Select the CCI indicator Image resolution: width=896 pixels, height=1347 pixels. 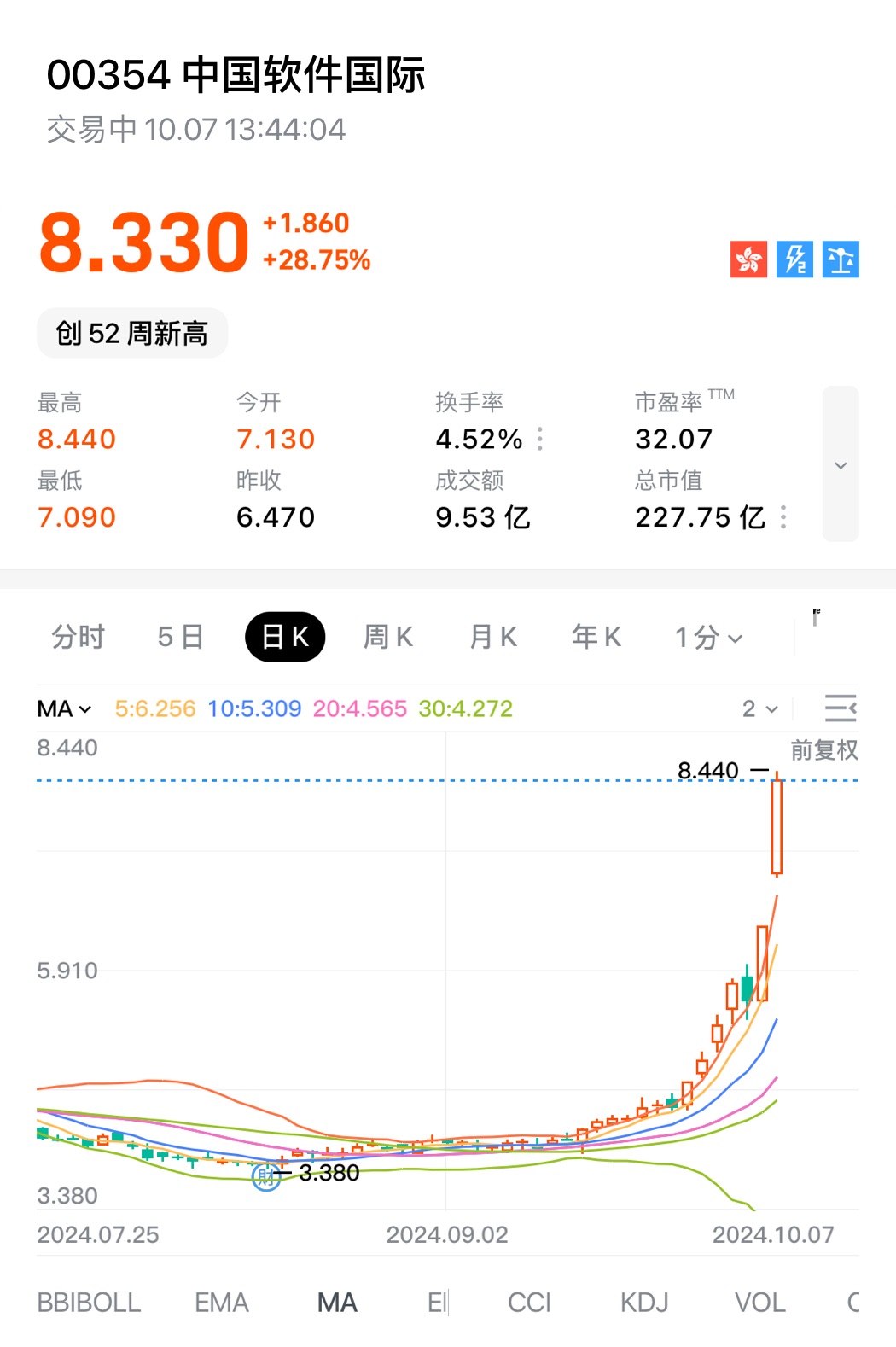pos(529,1303)
